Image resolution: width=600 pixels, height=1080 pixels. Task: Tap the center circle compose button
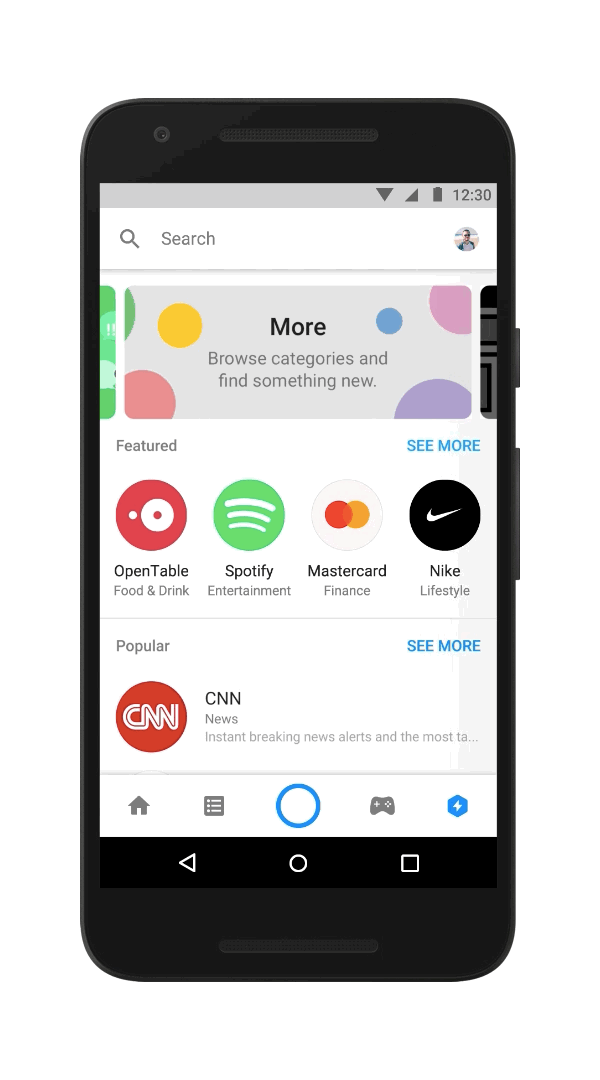pos(298,806)
